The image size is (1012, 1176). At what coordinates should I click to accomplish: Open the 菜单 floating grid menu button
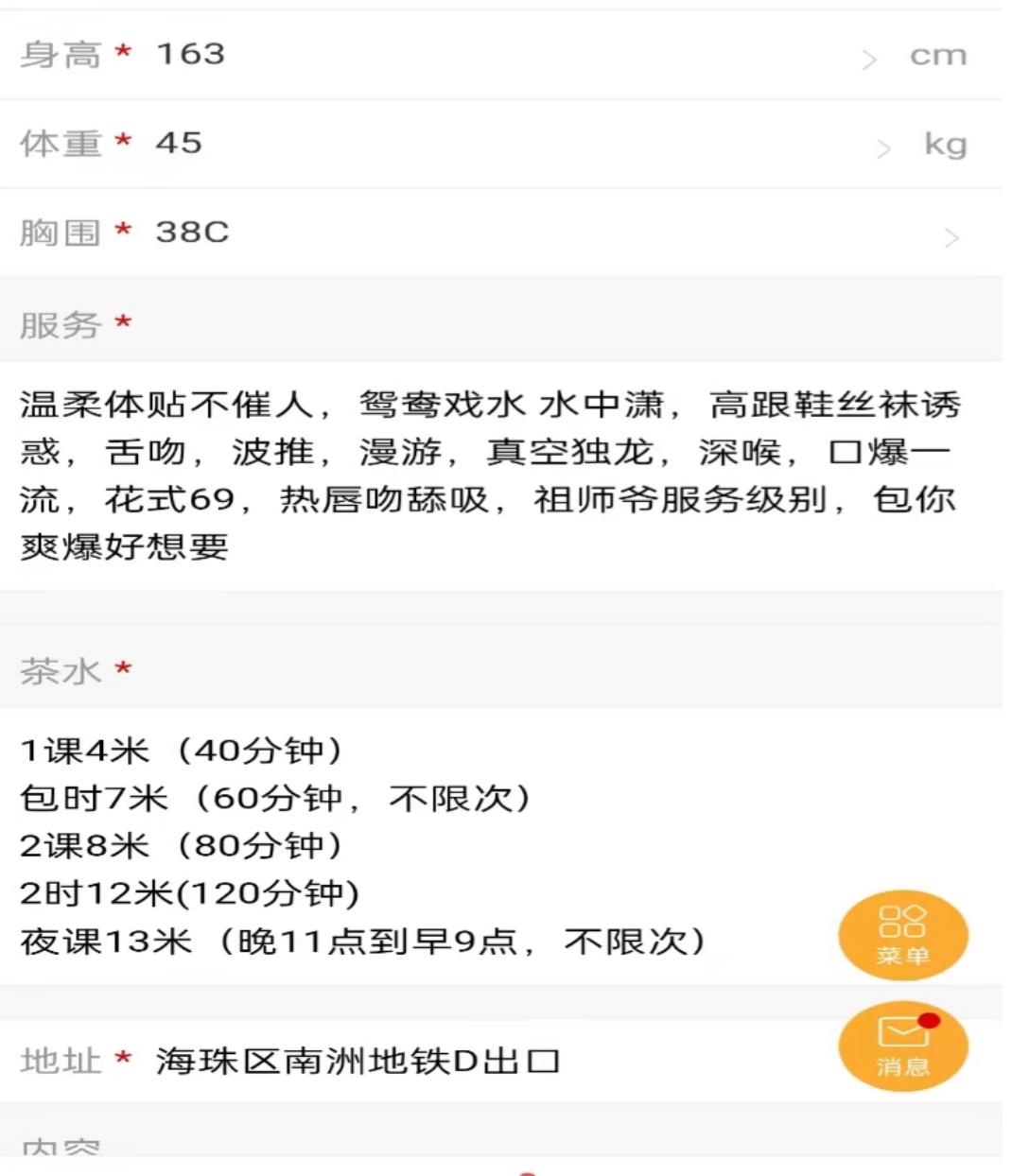click(903, 934)
